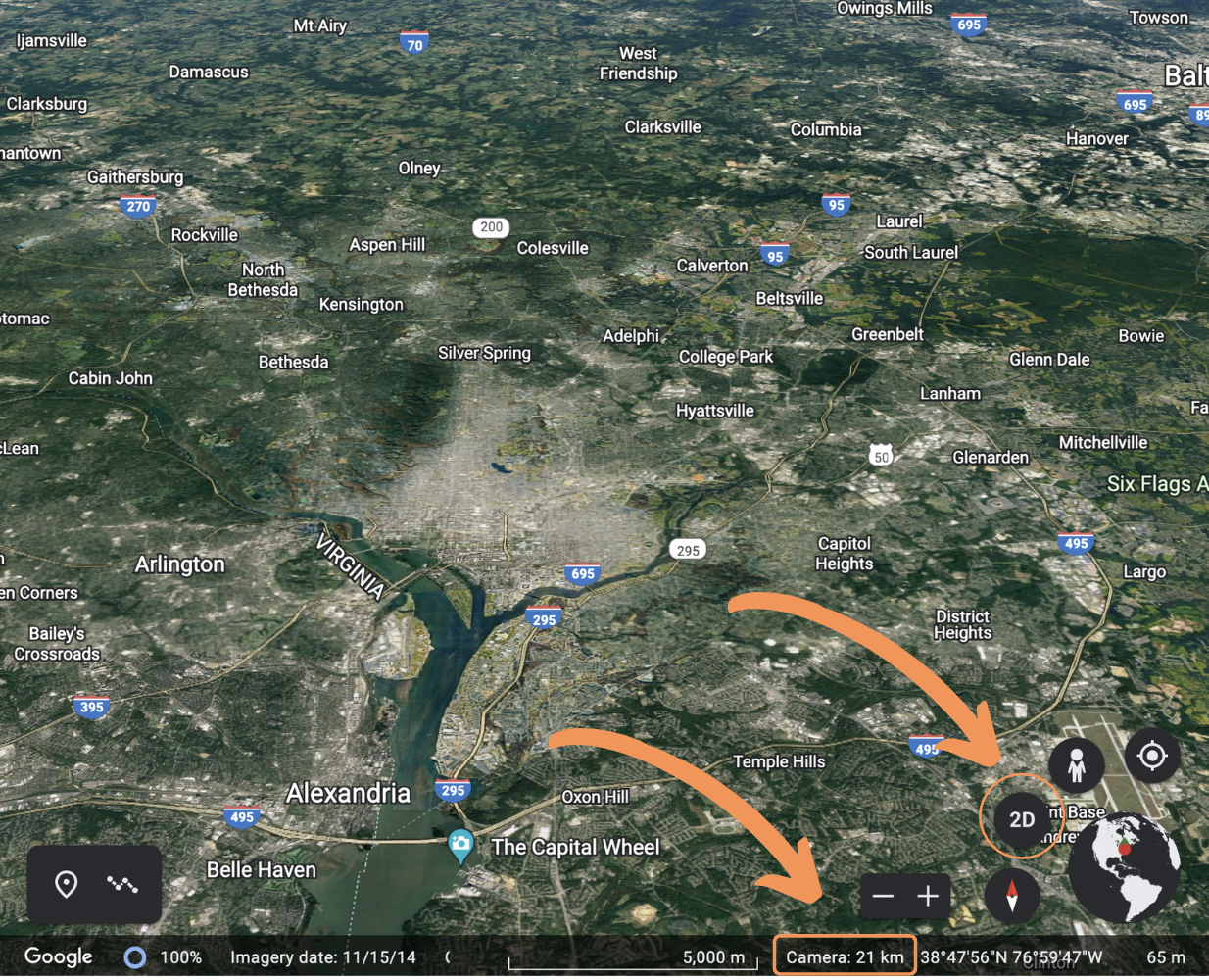The image size is (1209, 980).
Task: Zoom out with the minus button
Action: click(x=883, y=896)
